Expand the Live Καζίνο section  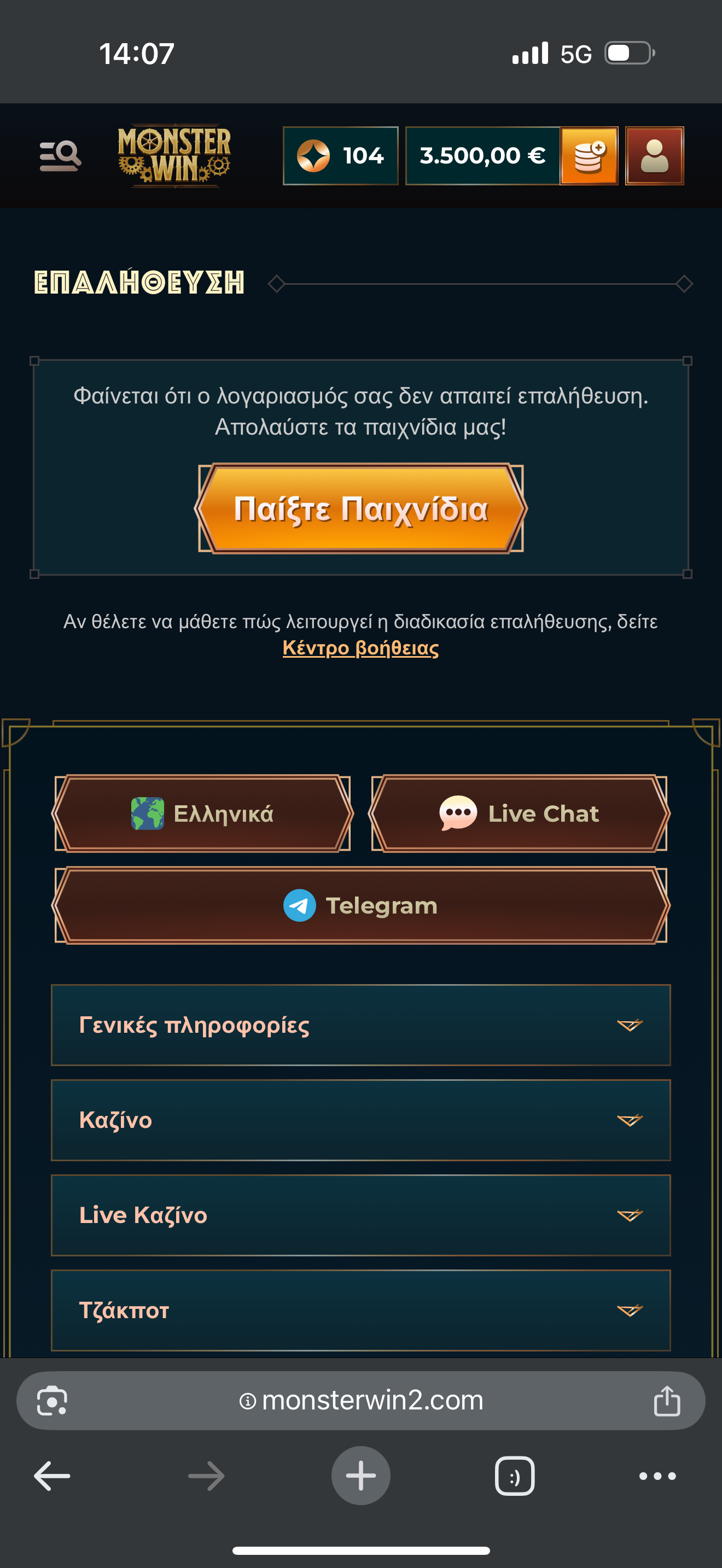361,1215
